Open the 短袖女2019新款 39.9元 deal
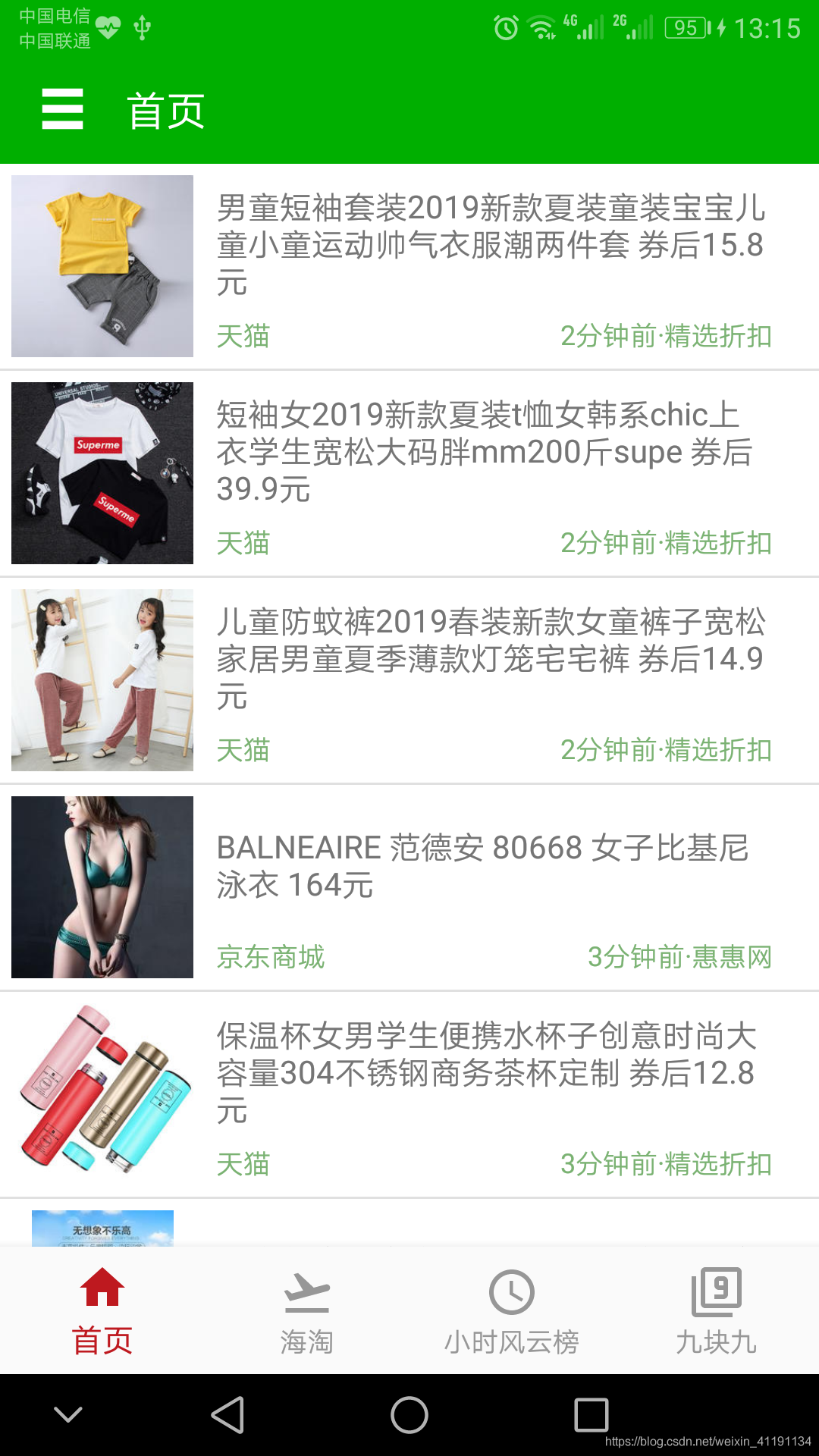This screenshot has height=1456, width=819. coord(409,473)
